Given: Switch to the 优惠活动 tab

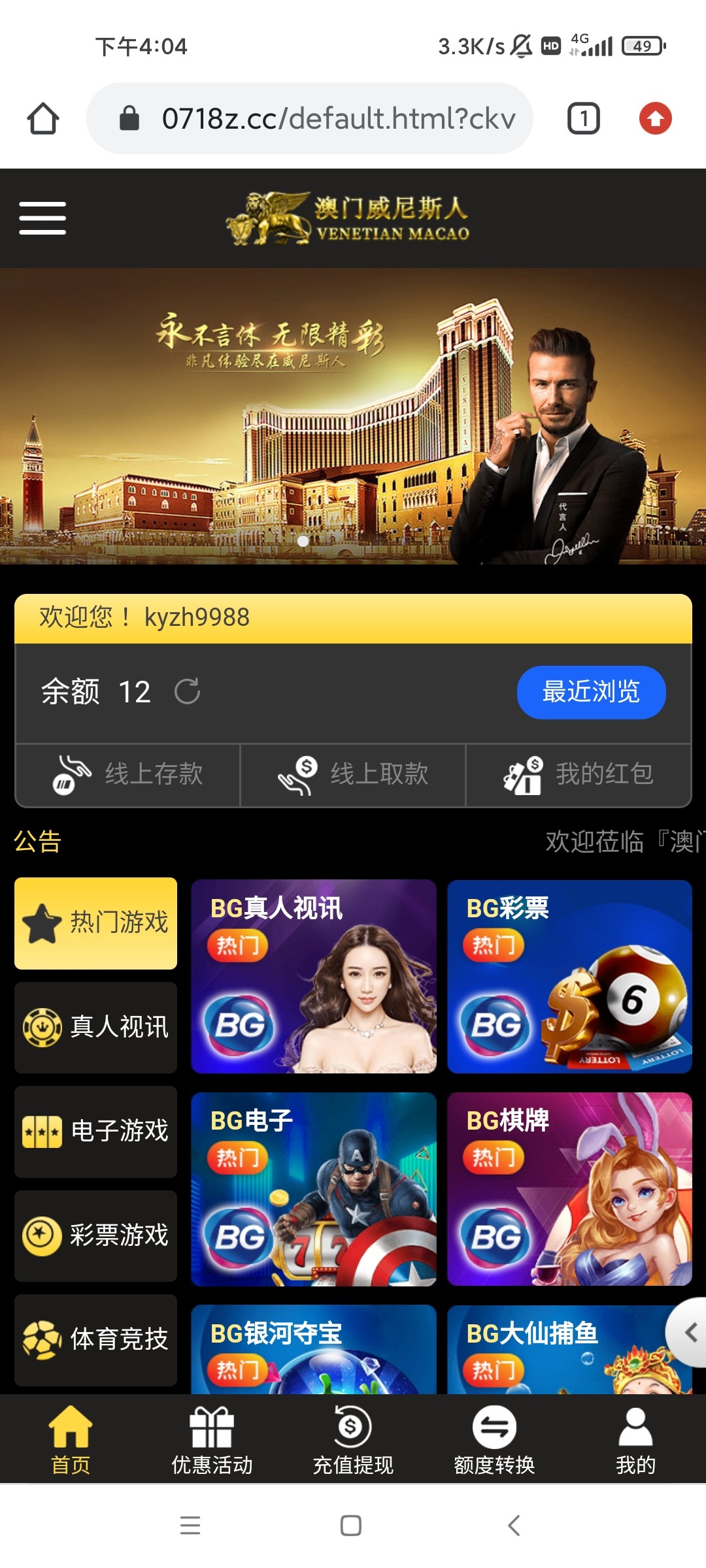Looking at the screenshot, I should click(212, 1440).
